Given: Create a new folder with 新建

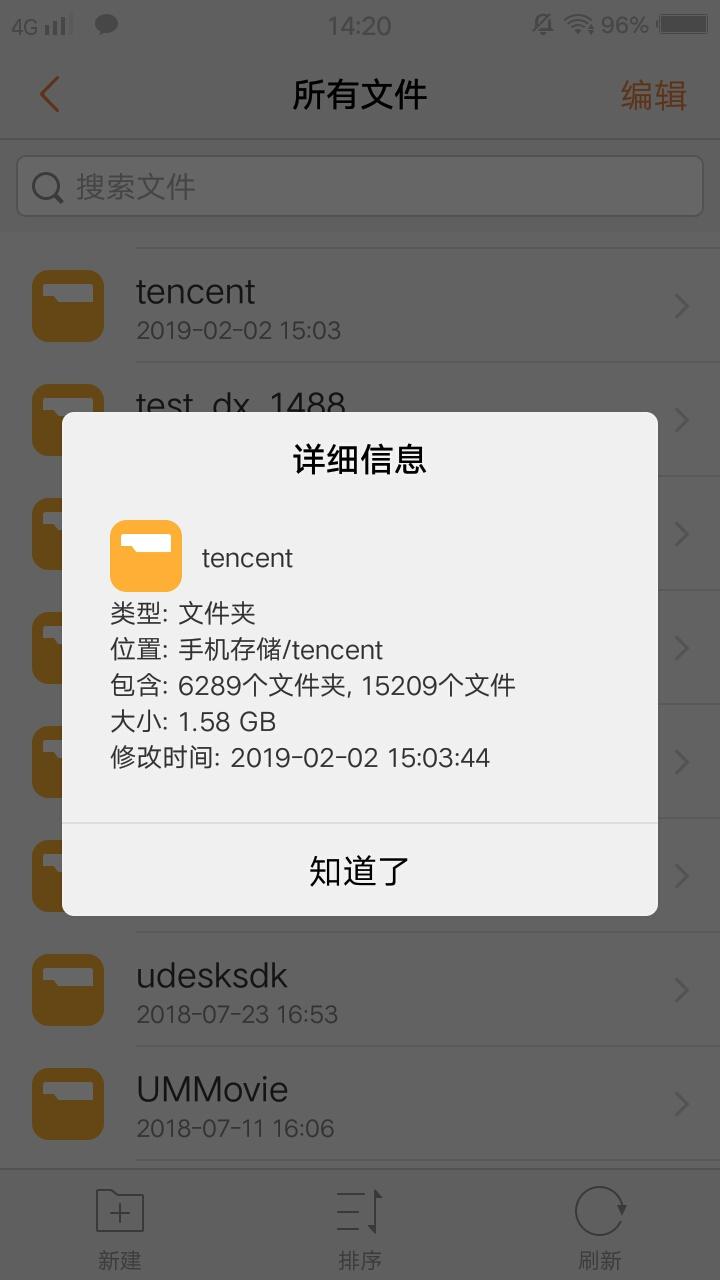Looking at the screenshot, I should pyautogui.click(x=120, y=1228).
